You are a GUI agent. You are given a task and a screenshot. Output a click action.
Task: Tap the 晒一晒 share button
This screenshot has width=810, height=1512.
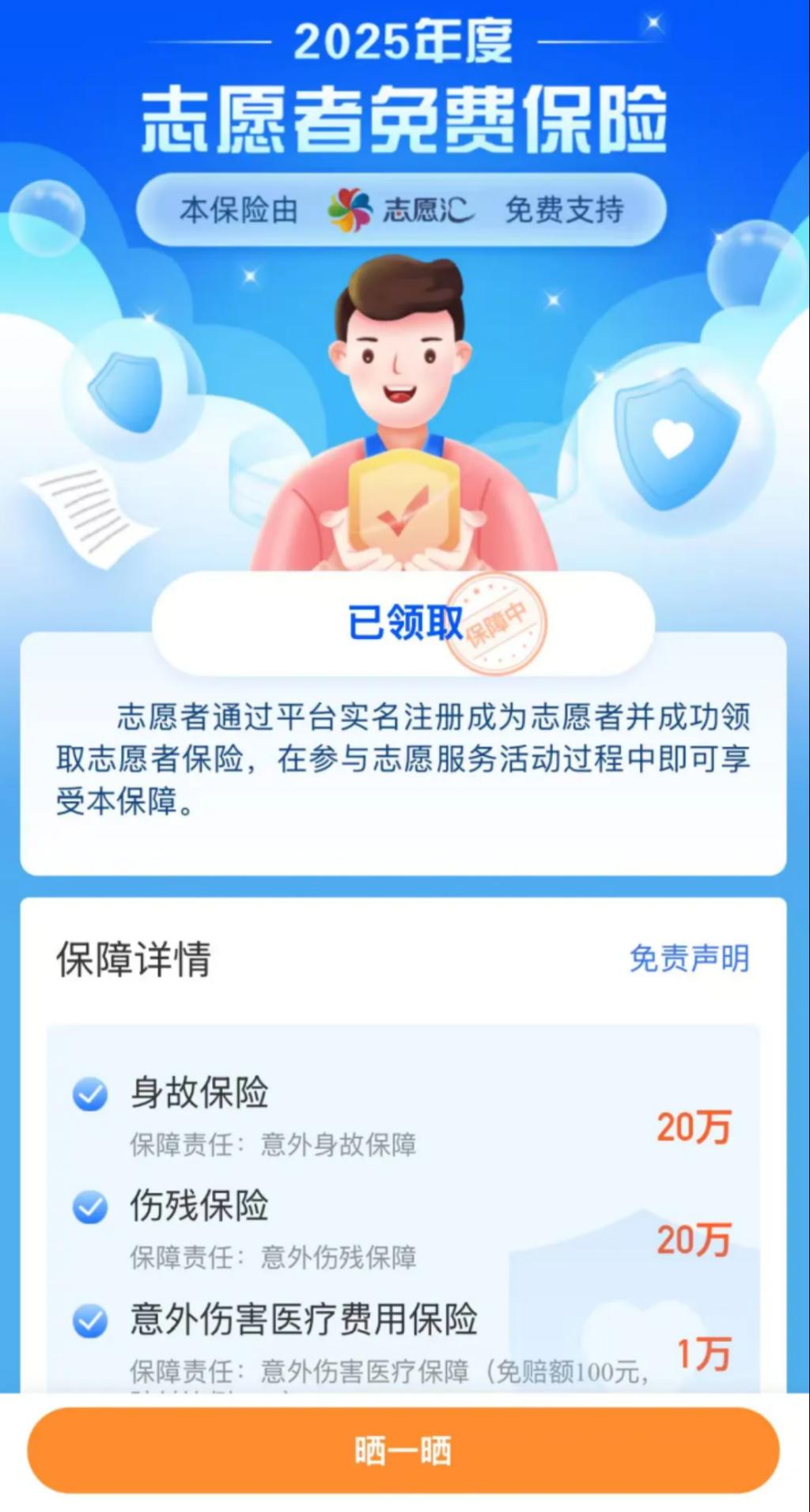pyautogui.click(x=403, y=1450)
